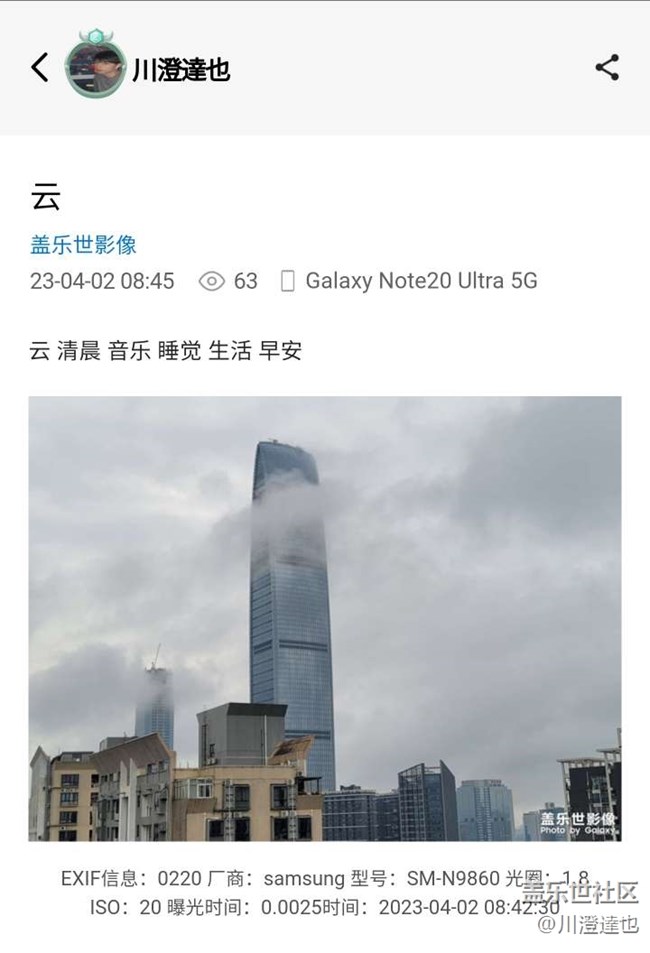Open the cloudy skyscraper photo

pyautogui.click(x=325, y=619)
